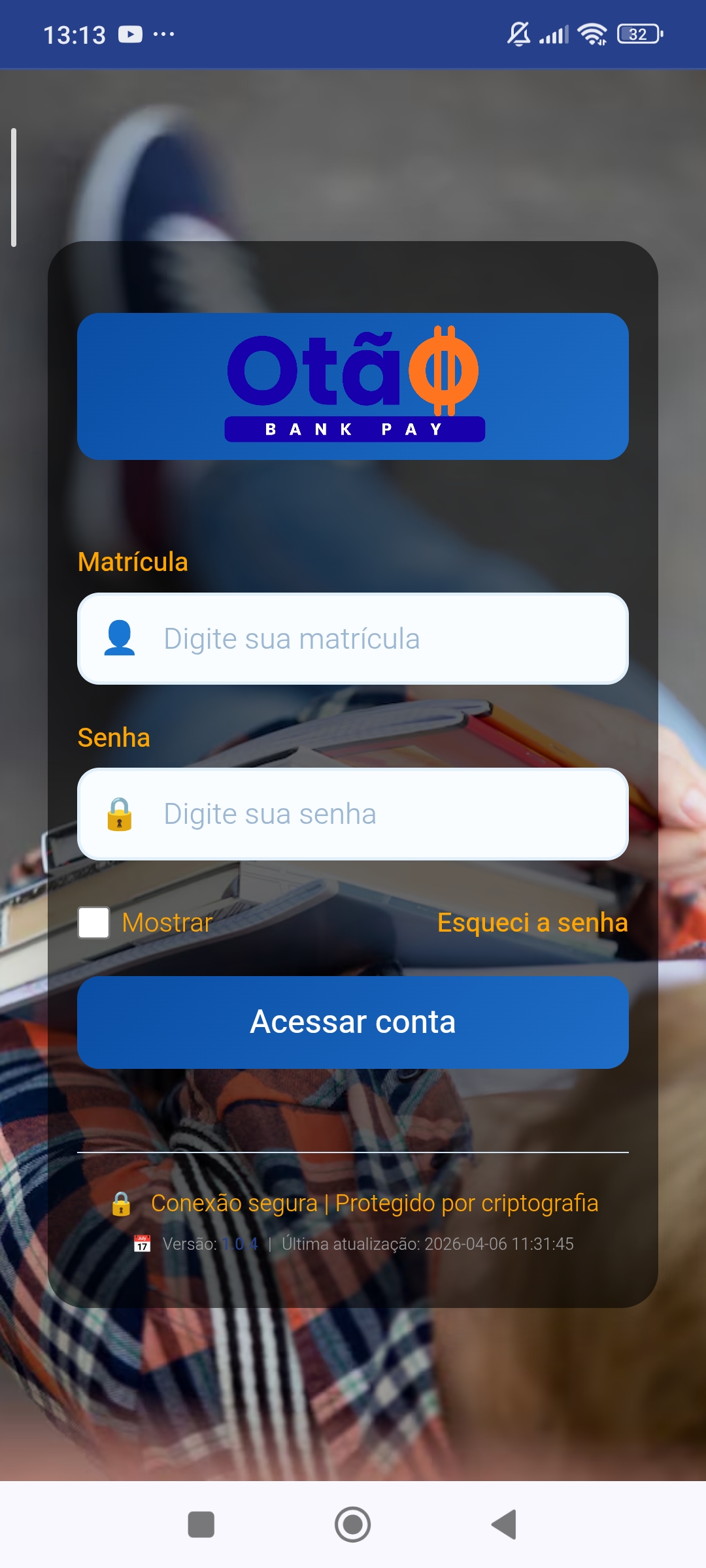Image resolution: width=706 pixels, height=1568 pixels.
Task: Click the padlock icon in the senha field
Action: click(x=120, y=813)
